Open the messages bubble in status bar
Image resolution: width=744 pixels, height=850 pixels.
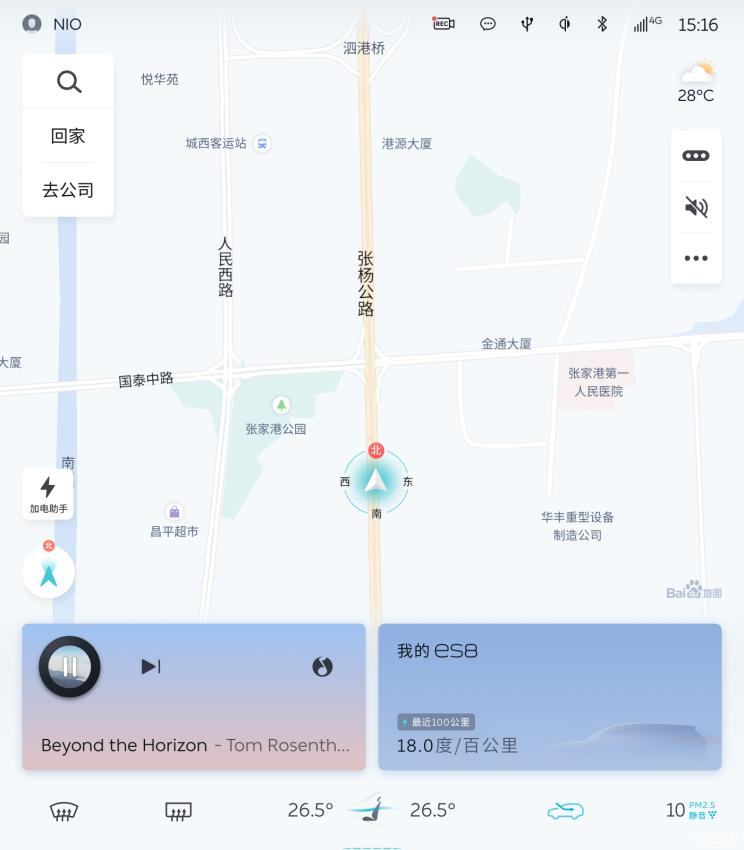coord(487,23)
